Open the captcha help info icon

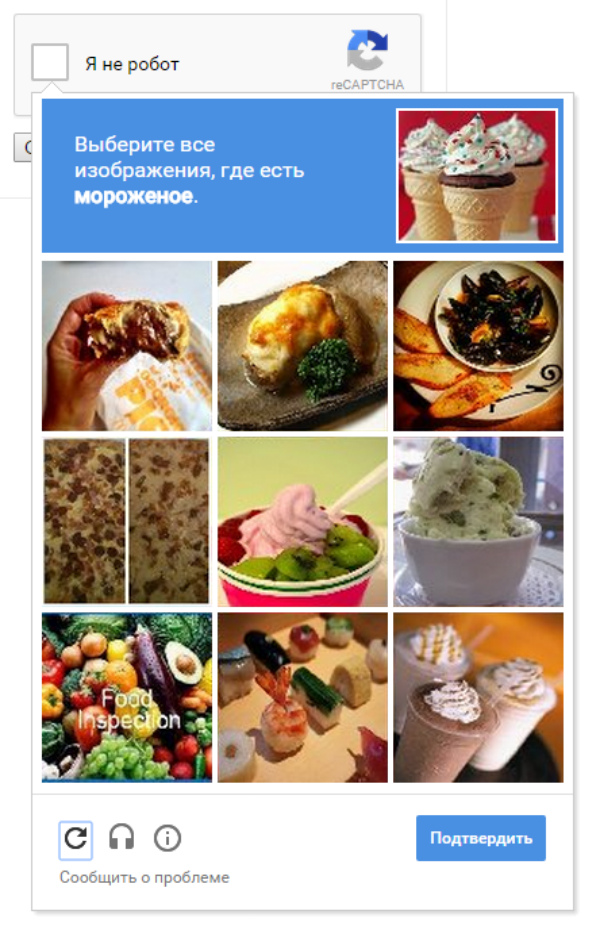coord(167,838)
